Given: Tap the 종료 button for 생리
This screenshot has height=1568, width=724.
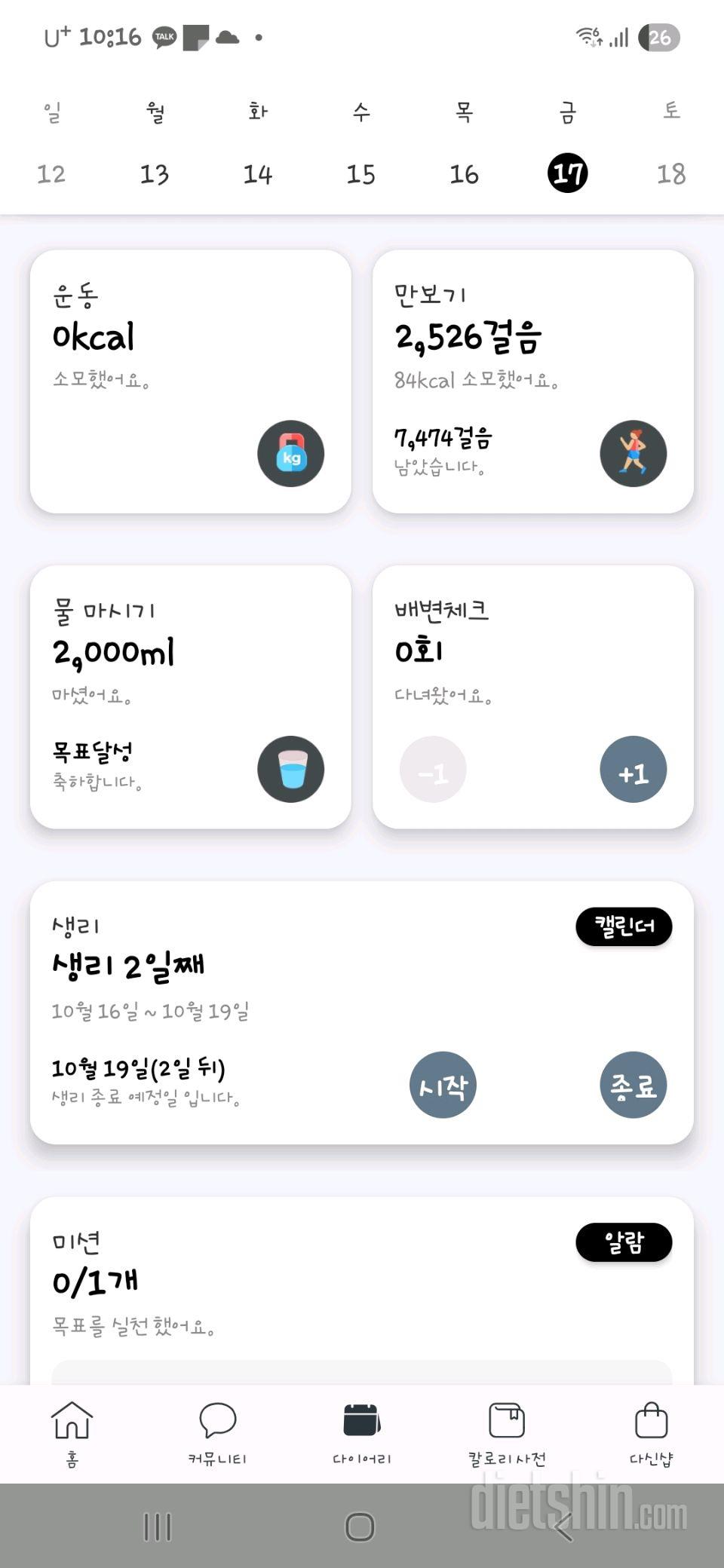Looking at the screenshot, I should [633, 1085].
